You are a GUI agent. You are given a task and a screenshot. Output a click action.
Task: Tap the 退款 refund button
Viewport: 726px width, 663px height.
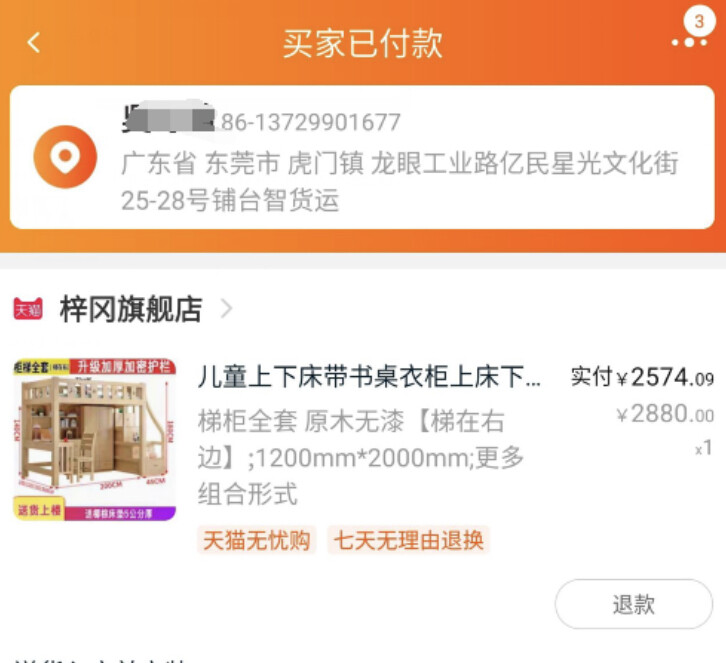pos(633,604)
